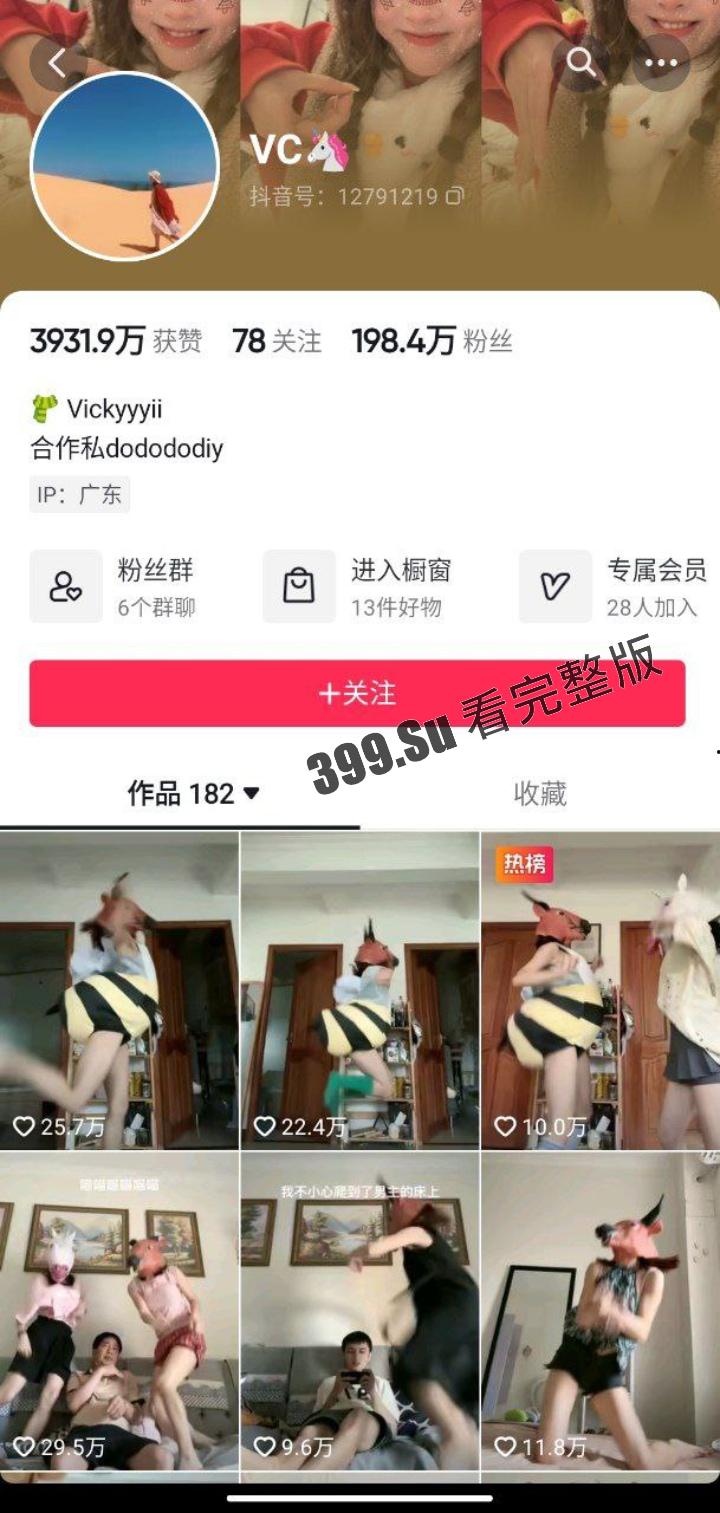Open the 78 关注 following list
The height and width of the screenshot is (1513, 720).
pyautogui.click(x=277, y=342)
